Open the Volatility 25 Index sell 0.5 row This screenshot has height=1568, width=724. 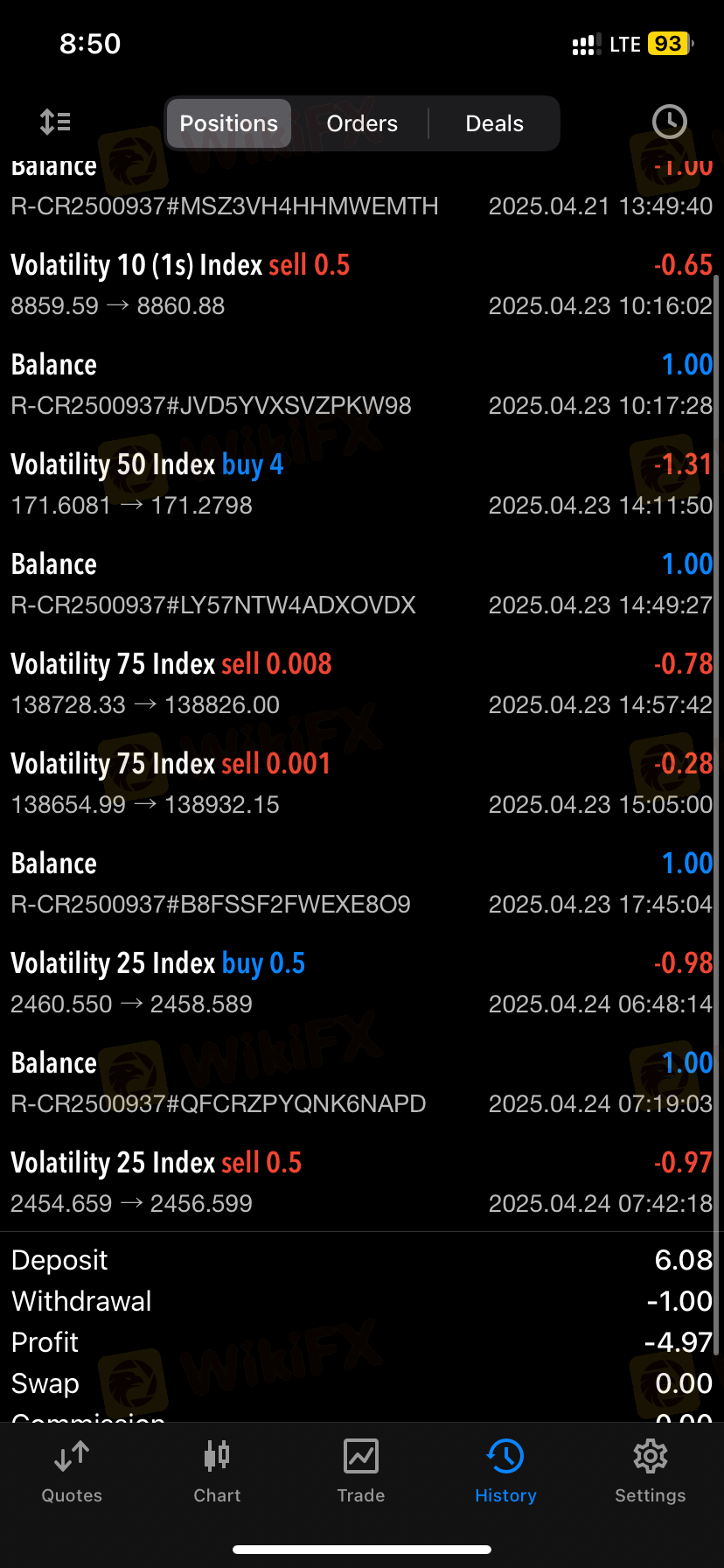pyautogui.click(x=362, y=1182)
